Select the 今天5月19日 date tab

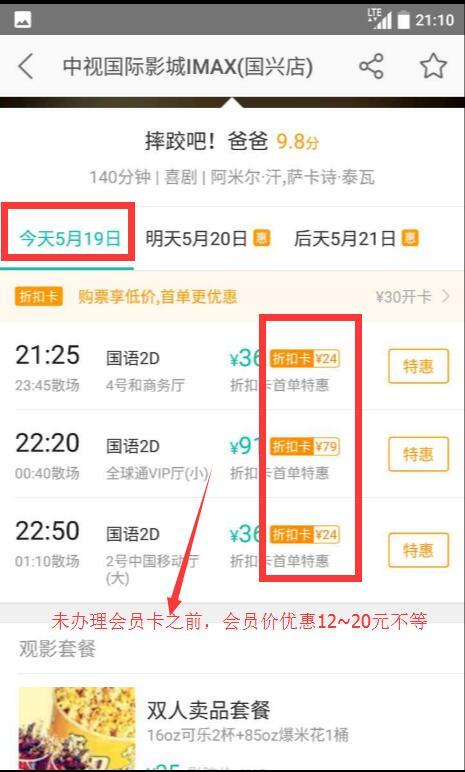point(70,239)
